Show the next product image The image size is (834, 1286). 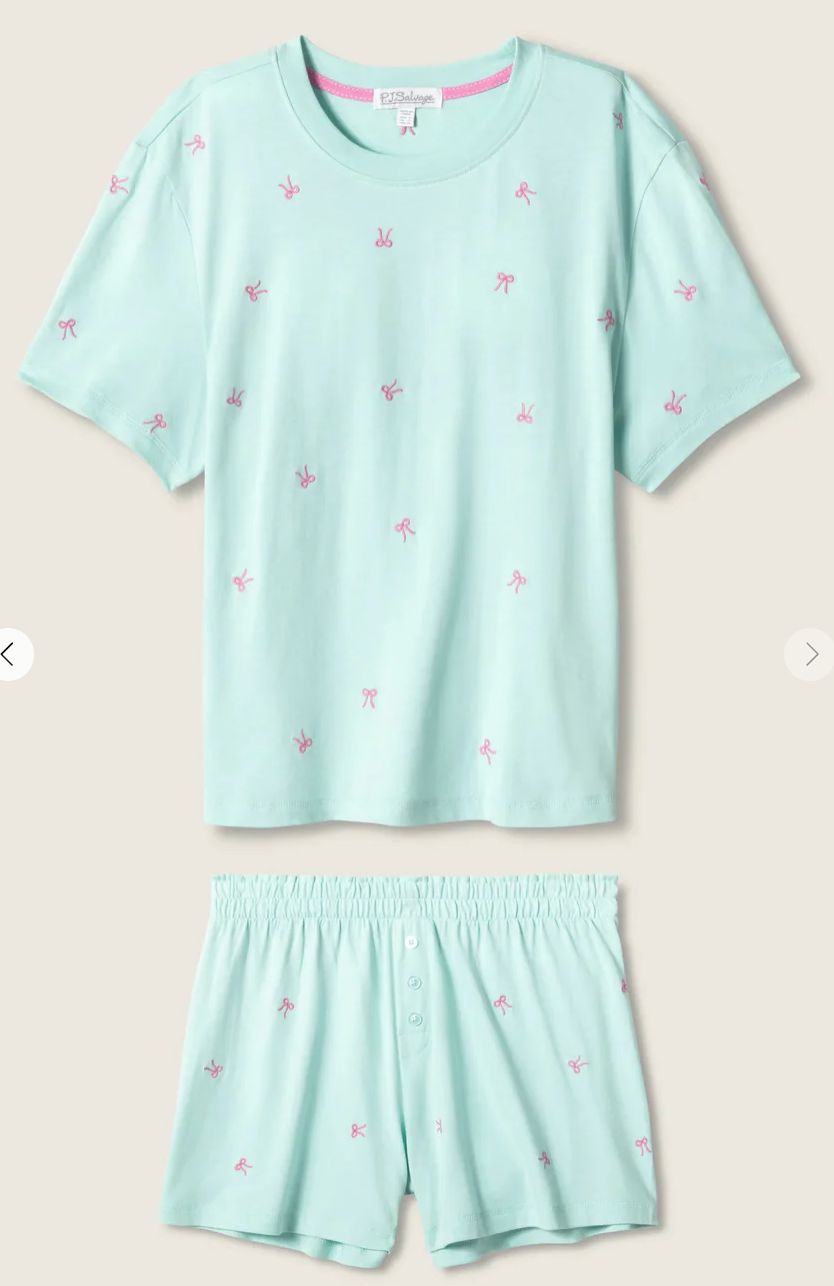811,655
